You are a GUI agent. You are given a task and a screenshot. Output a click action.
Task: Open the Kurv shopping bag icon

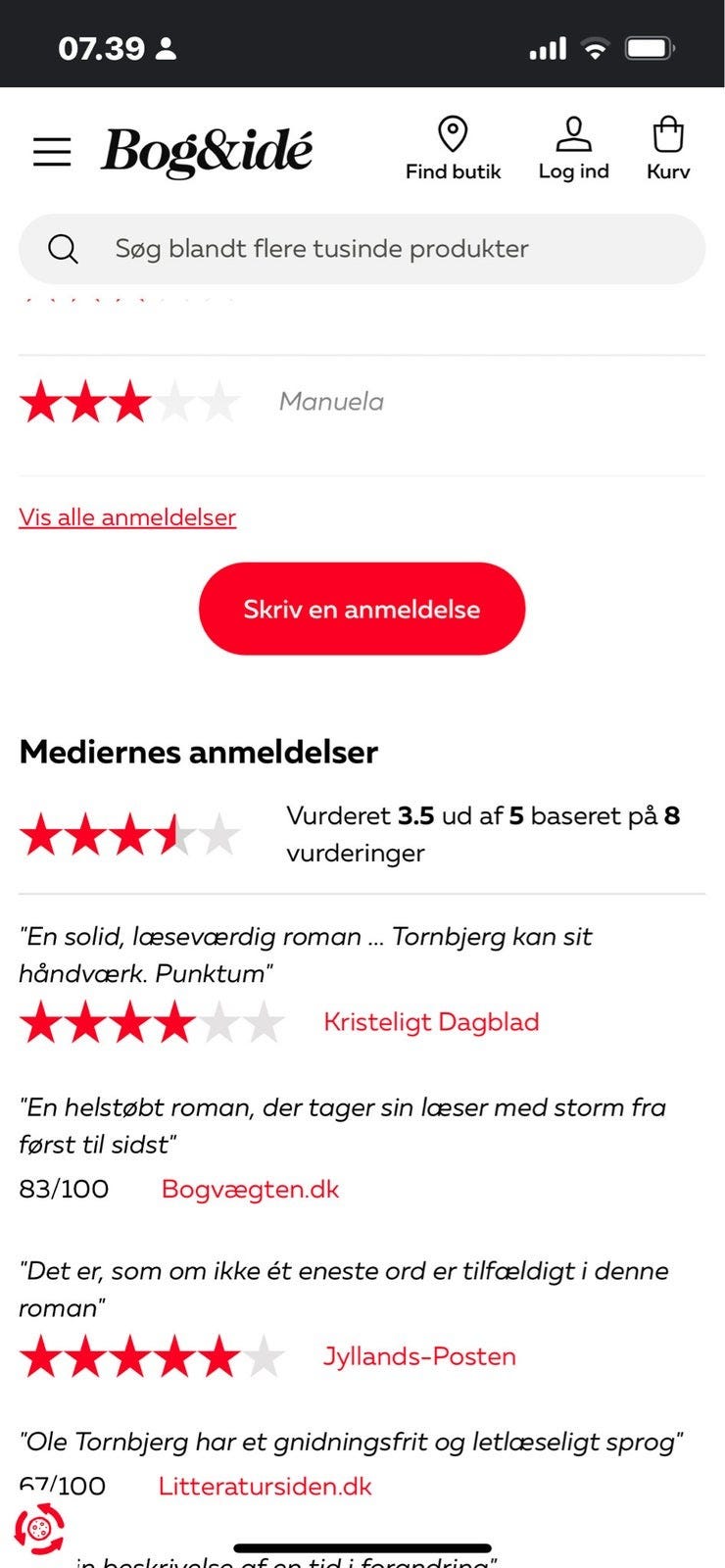tap(668, 135)
